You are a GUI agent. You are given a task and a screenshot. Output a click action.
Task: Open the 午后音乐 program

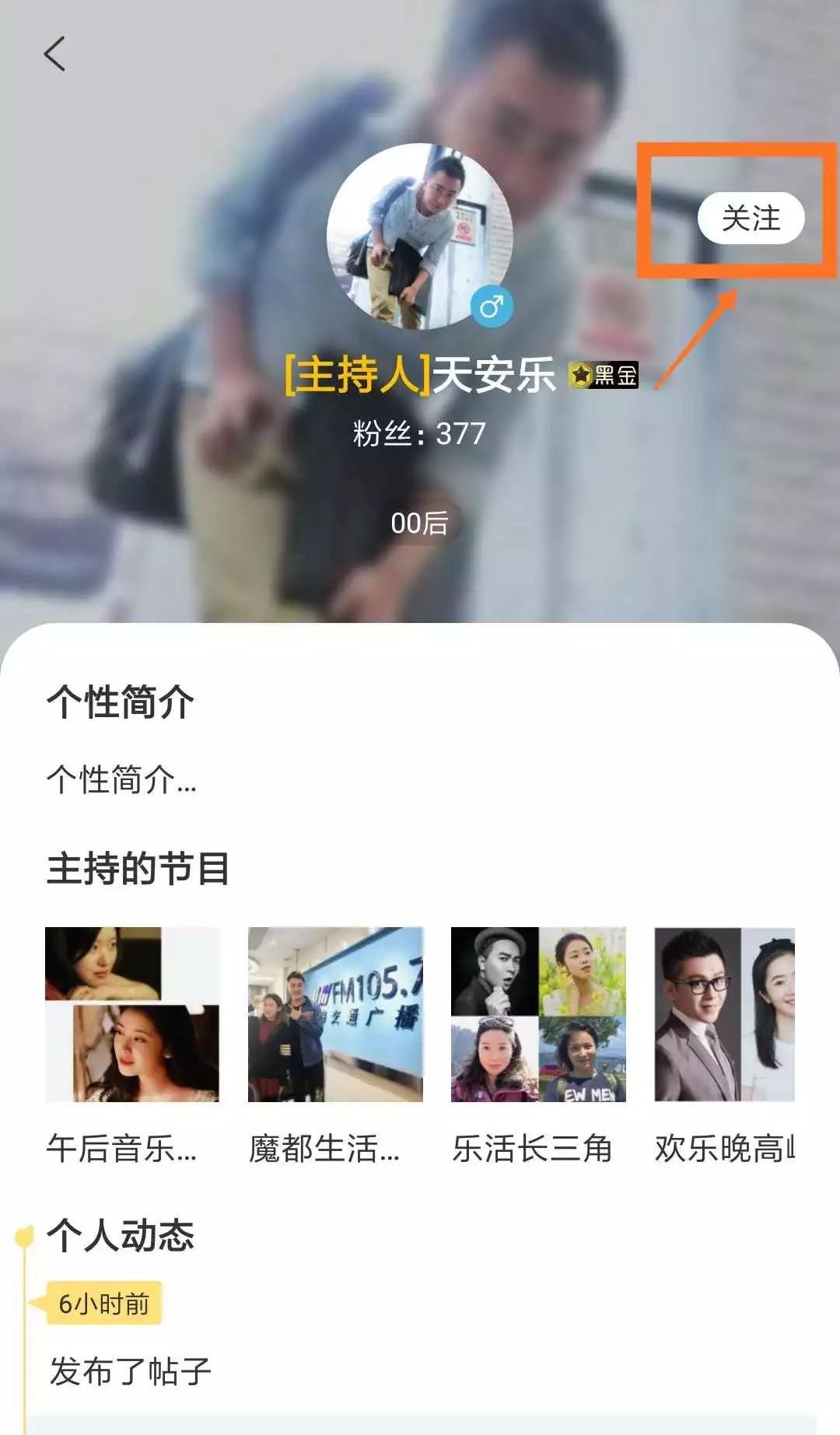click(132, 1014)
